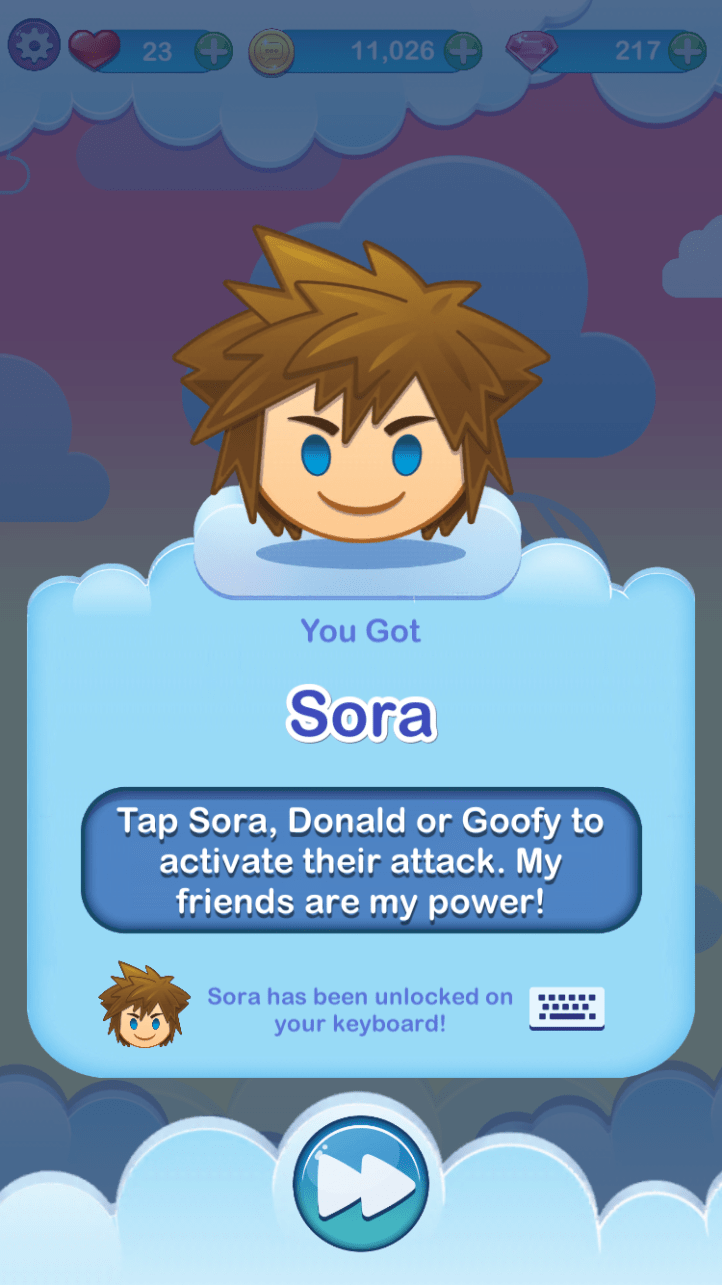Tap the fast-forward button to continue
722x1285 pixels.
361,1184
